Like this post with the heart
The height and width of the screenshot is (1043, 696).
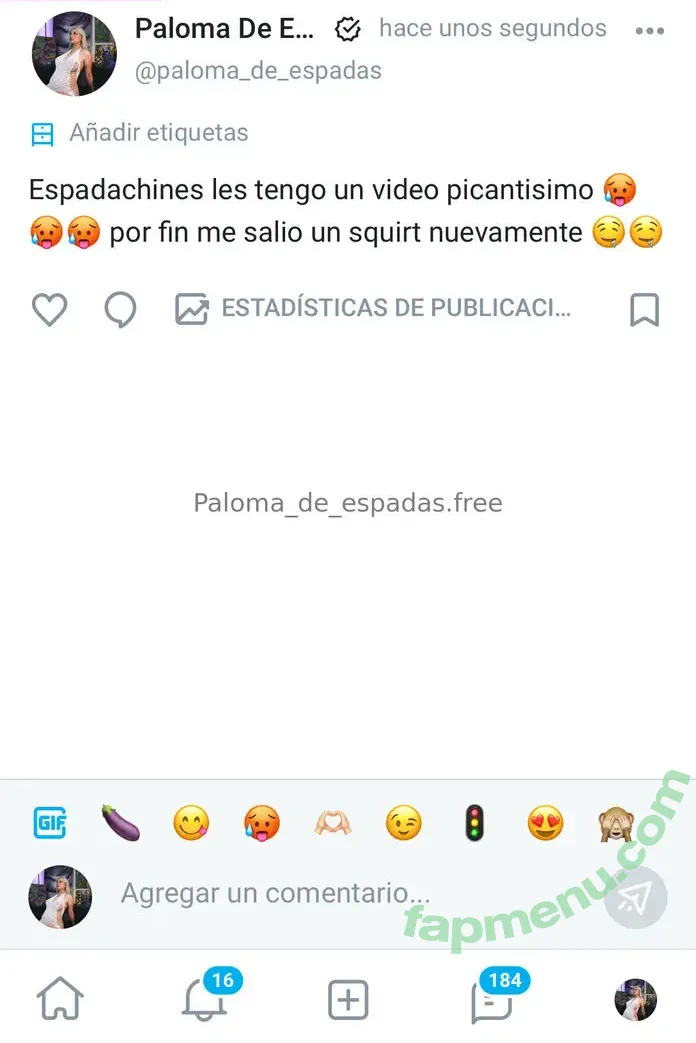tap(49, 310)
